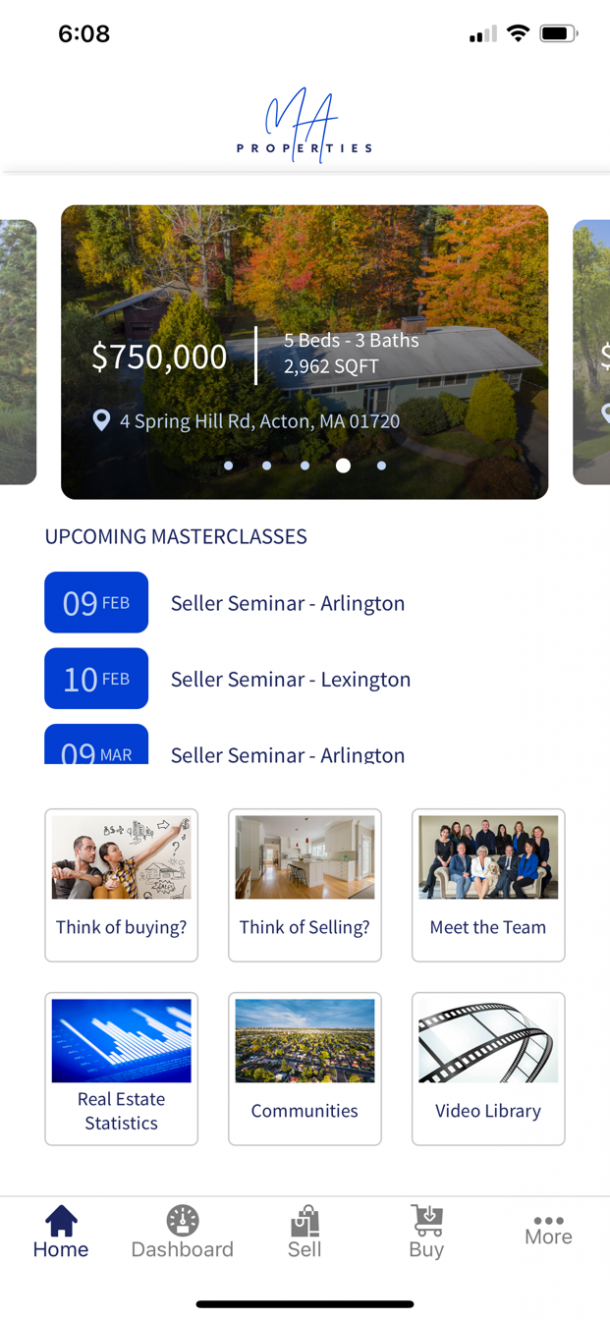Switch to the Dashboard tab

182,1232
